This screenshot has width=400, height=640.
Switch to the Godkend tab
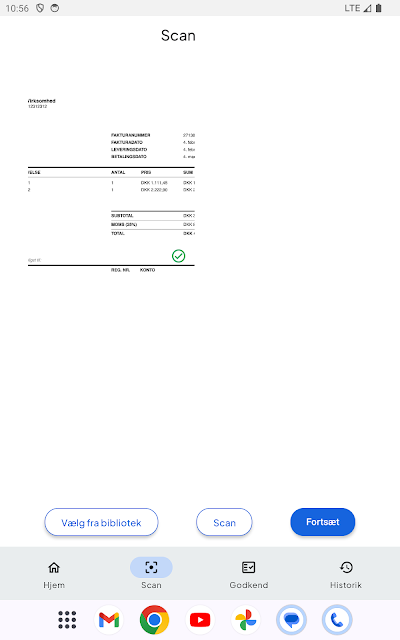[x=249, y=574]
